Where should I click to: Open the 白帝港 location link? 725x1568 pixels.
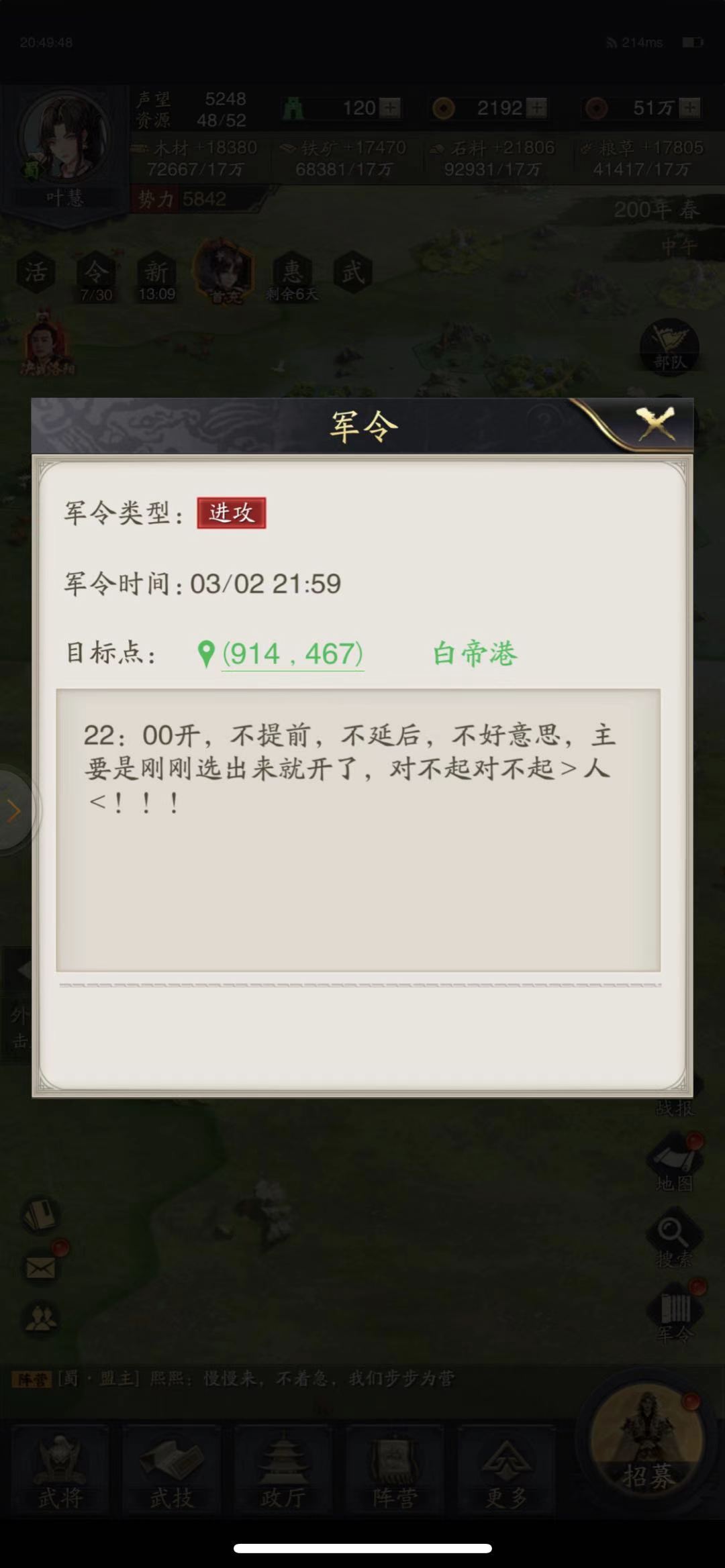click(x=474, y=654)
